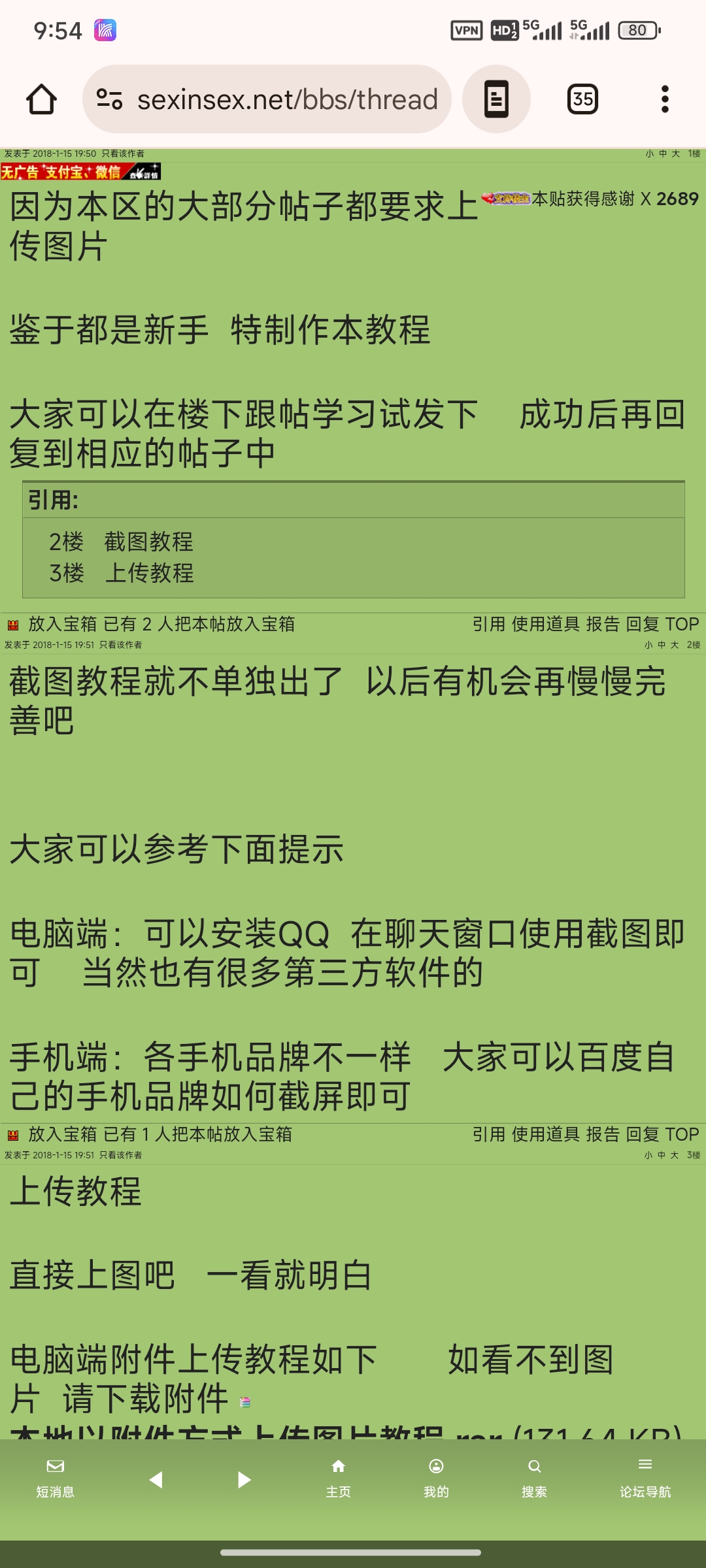Viewport: 706px width, 1568px height.
Task: Open the browser overflow menu
Action: (665, 99)
